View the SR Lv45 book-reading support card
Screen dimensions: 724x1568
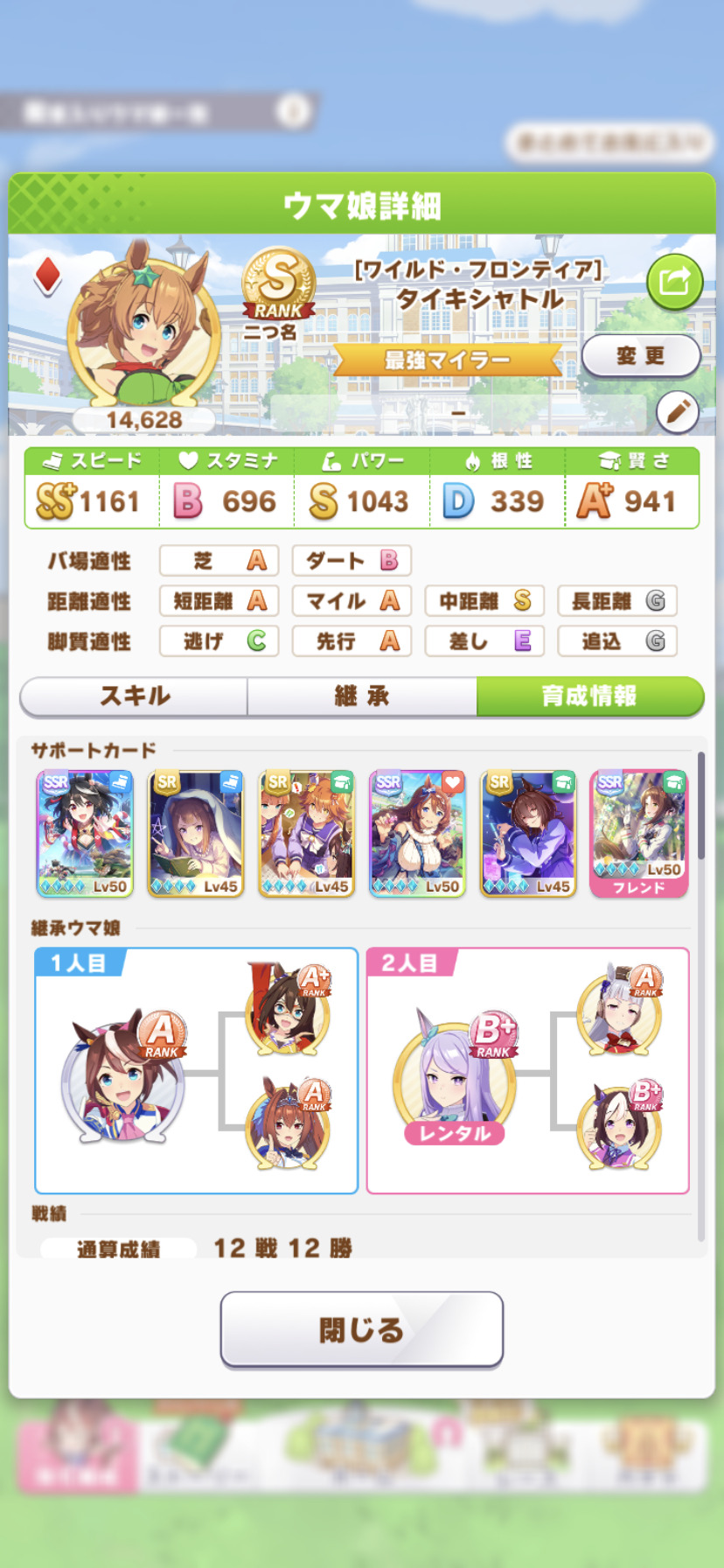coord(196,833)
